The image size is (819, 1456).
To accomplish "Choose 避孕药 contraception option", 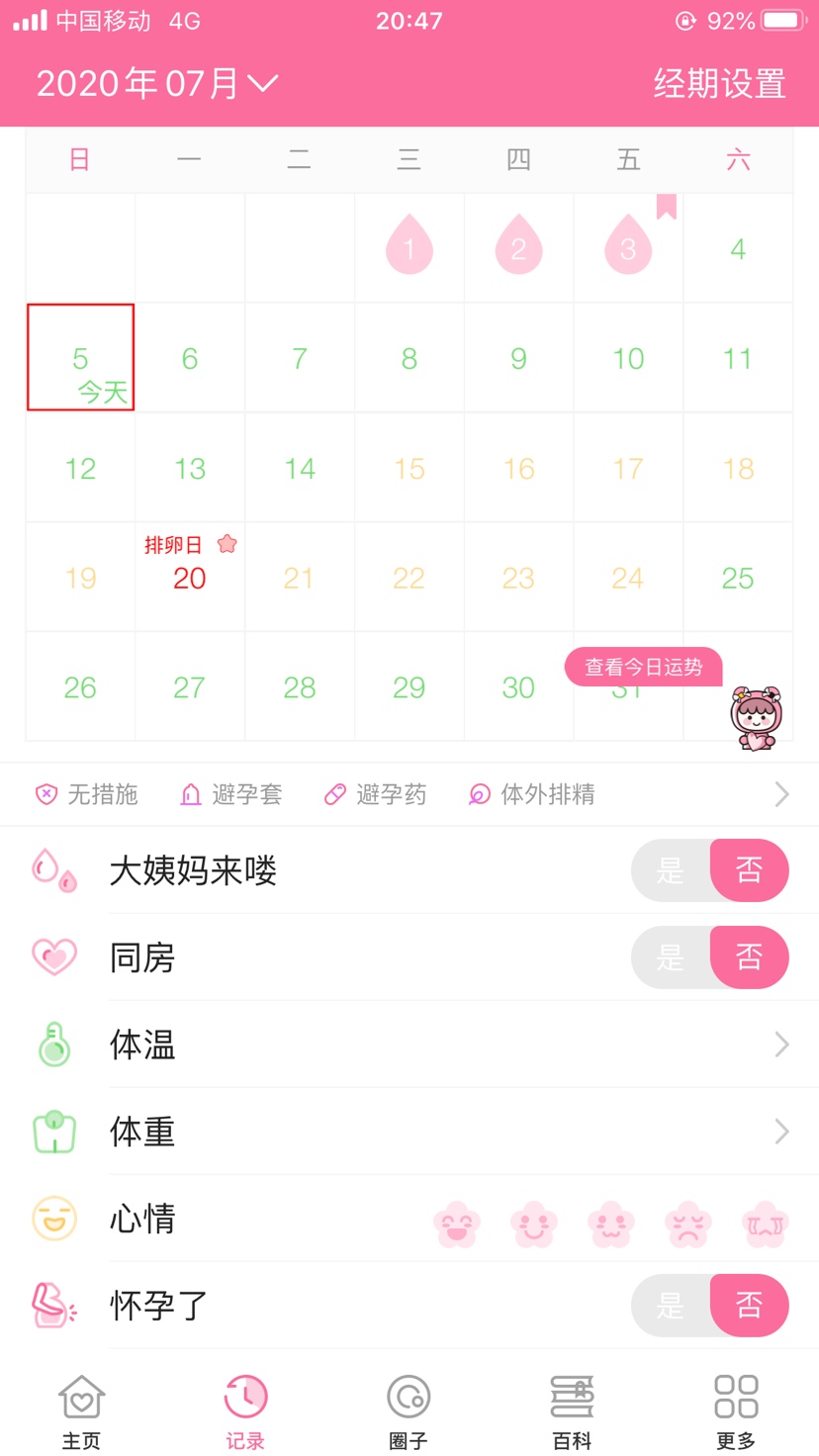I will (376, 794).
